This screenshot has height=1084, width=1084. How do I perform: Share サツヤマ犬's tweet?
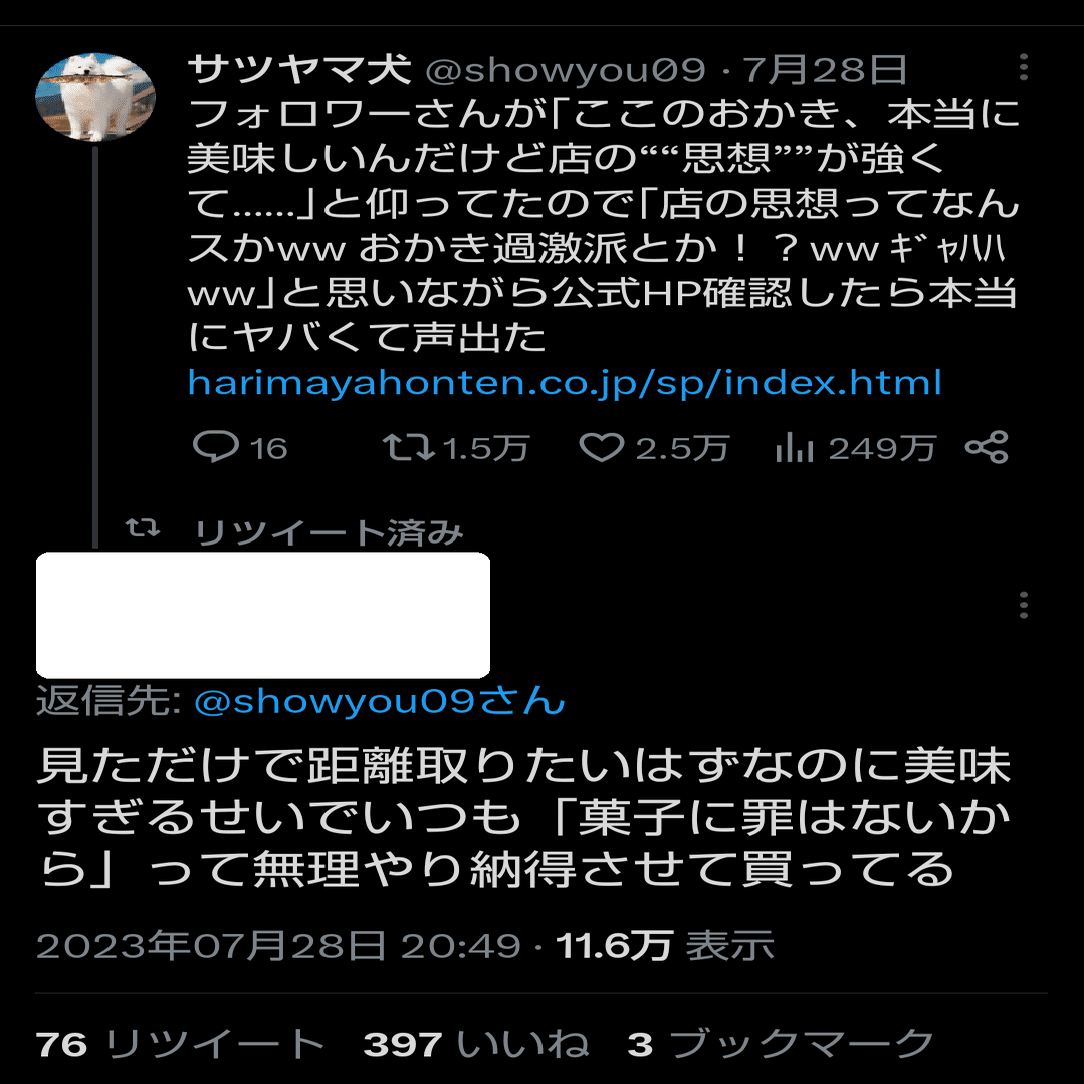tap(987, 447)
